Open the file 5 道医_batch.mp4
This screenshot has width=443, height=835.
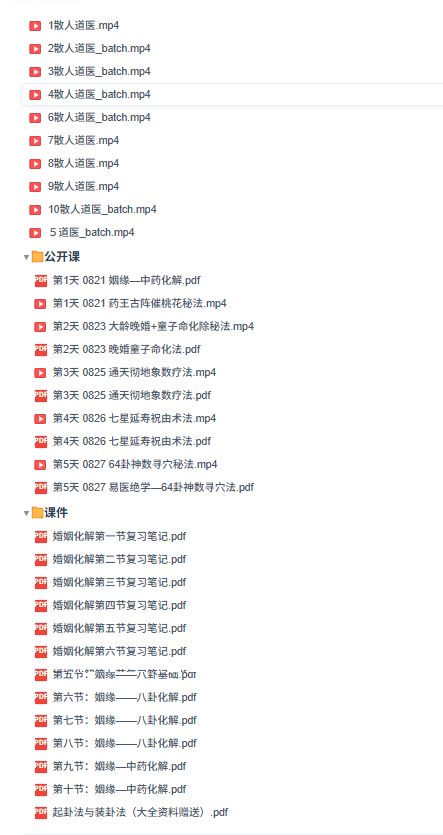[92, 232]
